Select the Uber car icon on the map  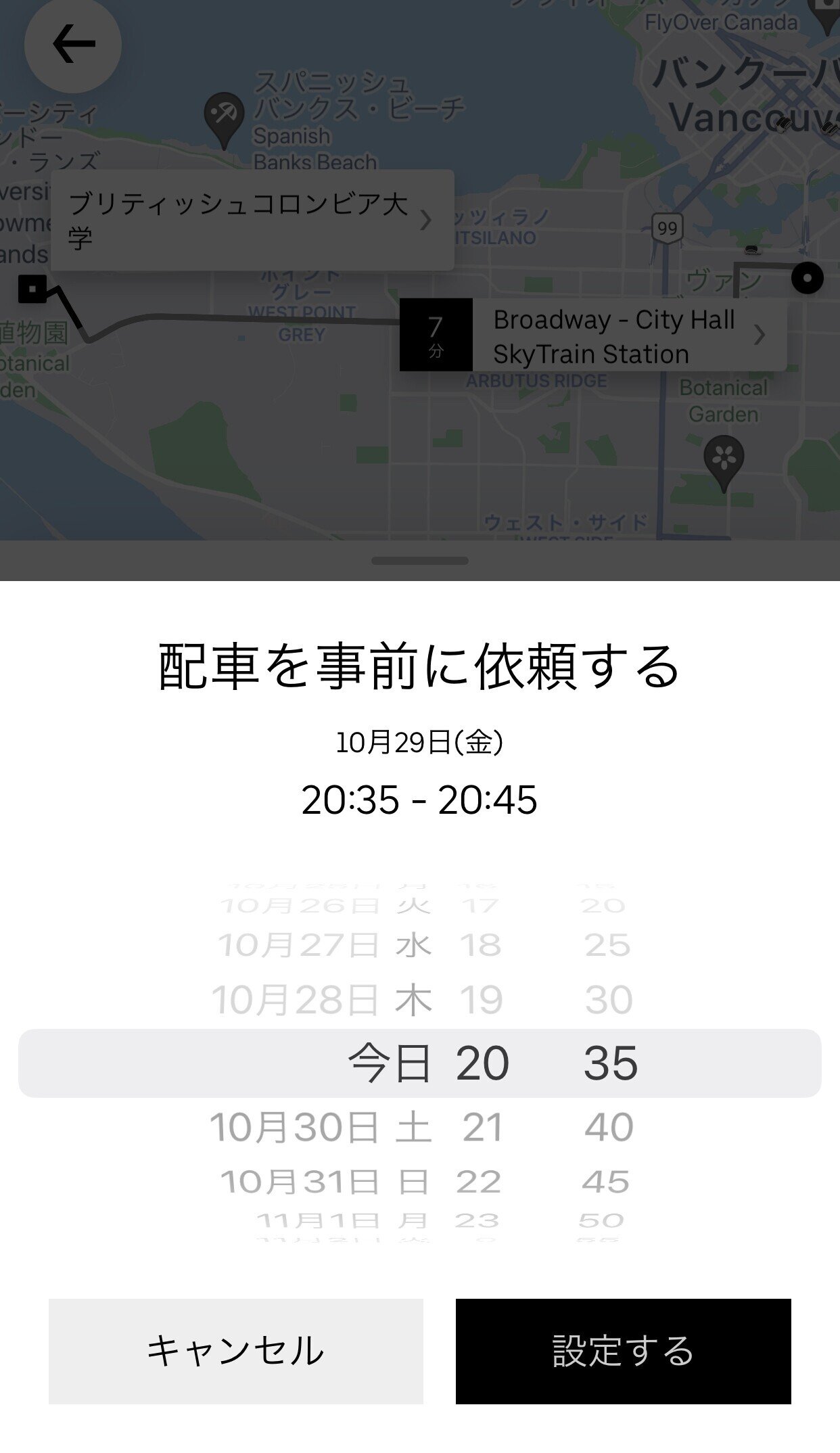pos(783,126)
